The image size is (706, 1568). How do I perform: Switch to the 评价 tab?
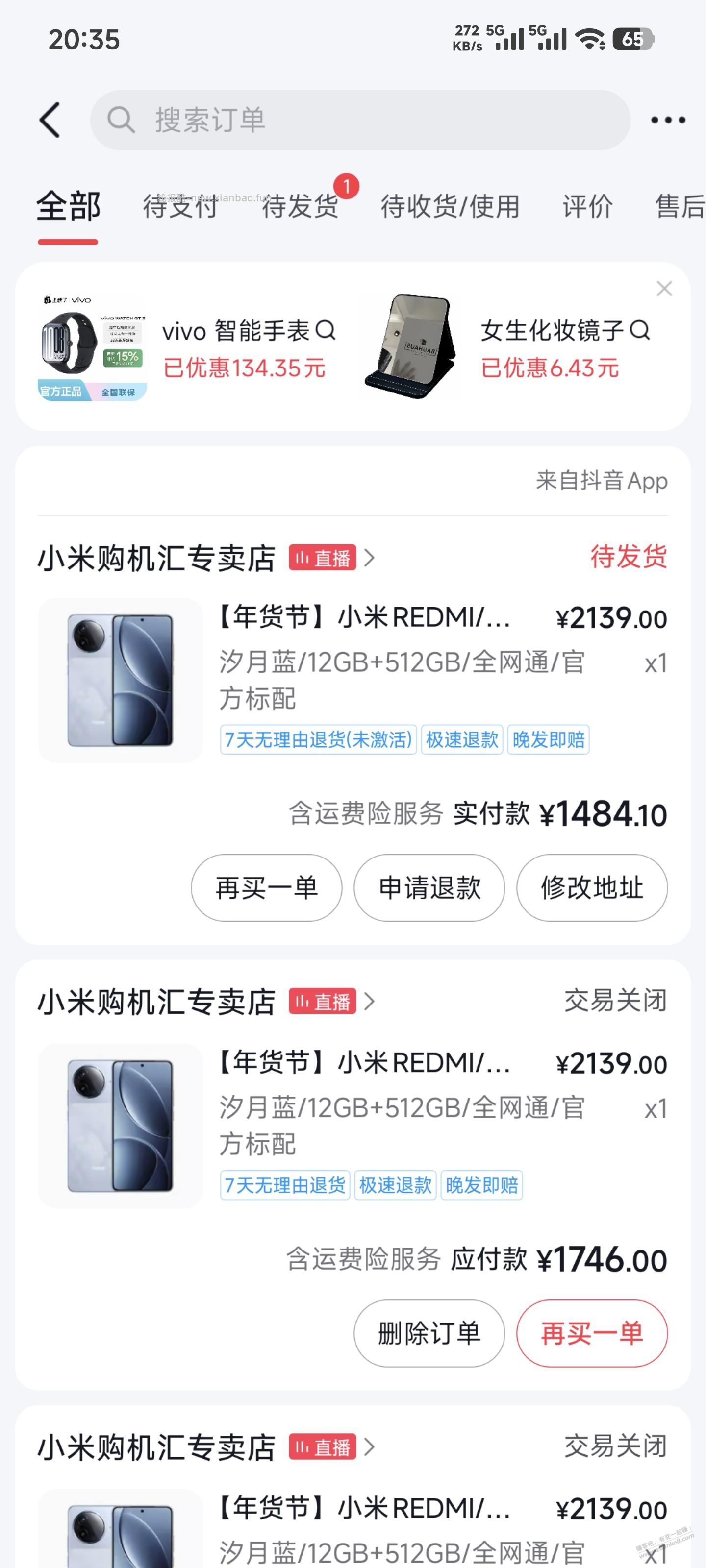point(586,207)
